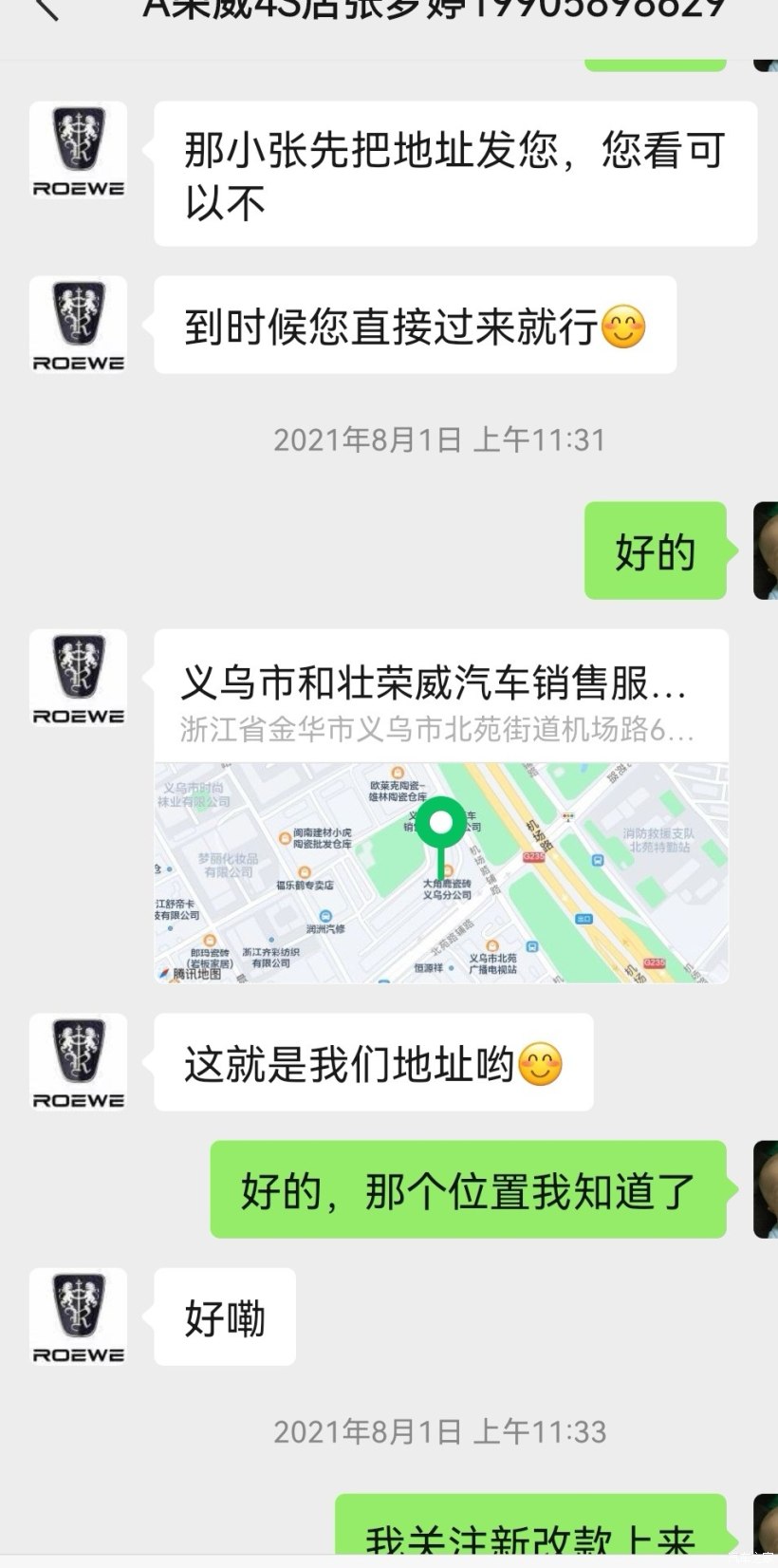Open Roewe contact avatar beside 好嘞 message

click(x=78, y=1316)
